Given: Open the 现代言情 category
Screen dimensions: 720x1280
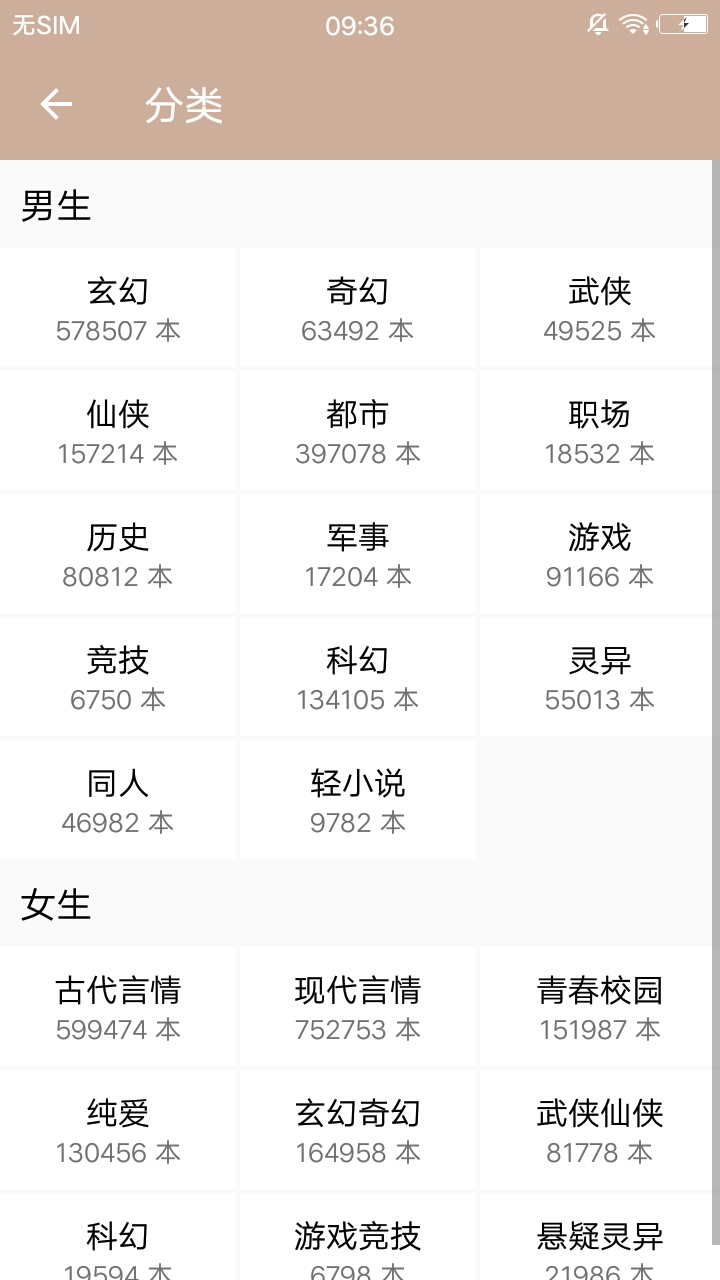Looking at the screenshot, I should 357,1006.
